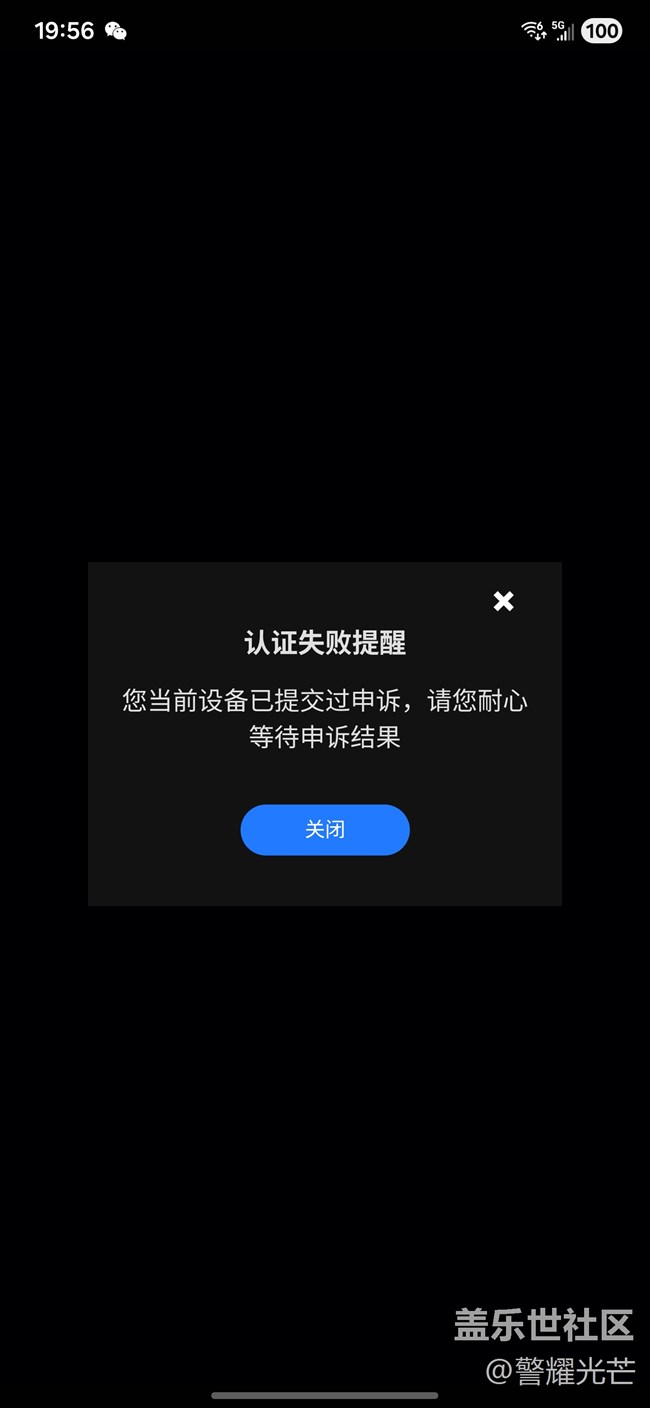Tap the blue 关闭 button

(x=325, y=830)
